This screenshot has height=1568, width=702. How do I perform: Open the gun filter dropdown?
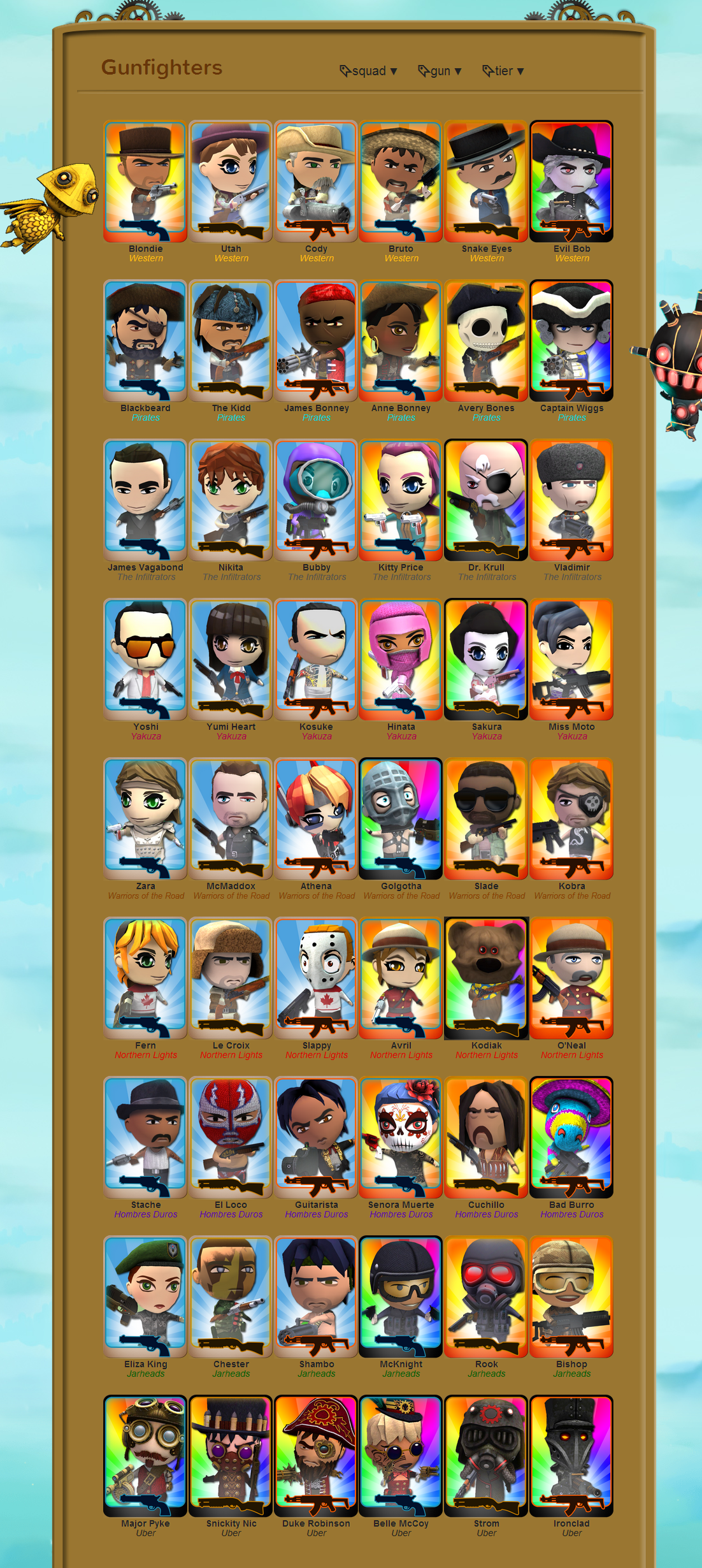440,71
